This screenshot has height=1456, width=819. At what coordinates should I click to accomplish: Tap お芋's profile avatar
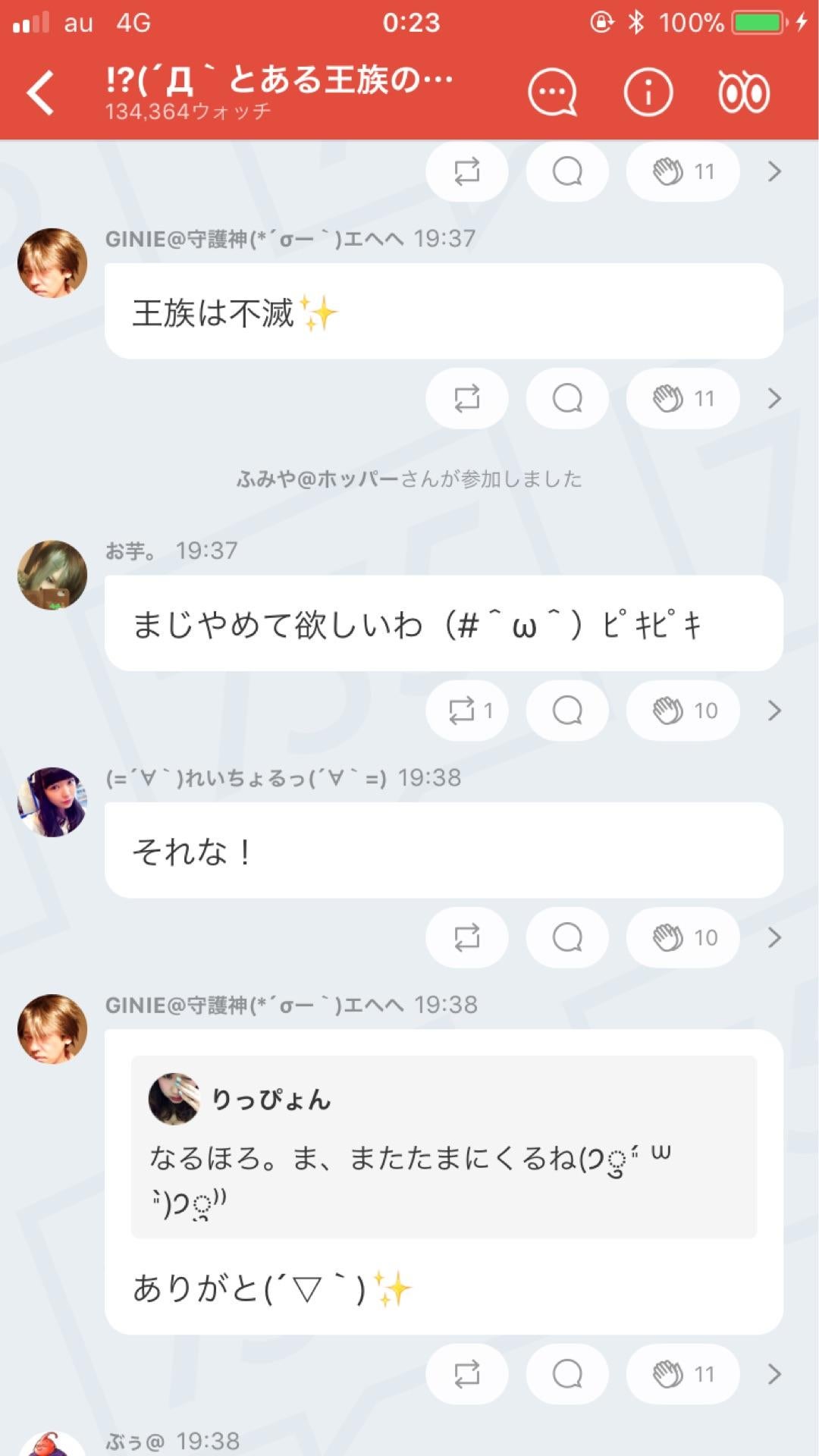52,575
